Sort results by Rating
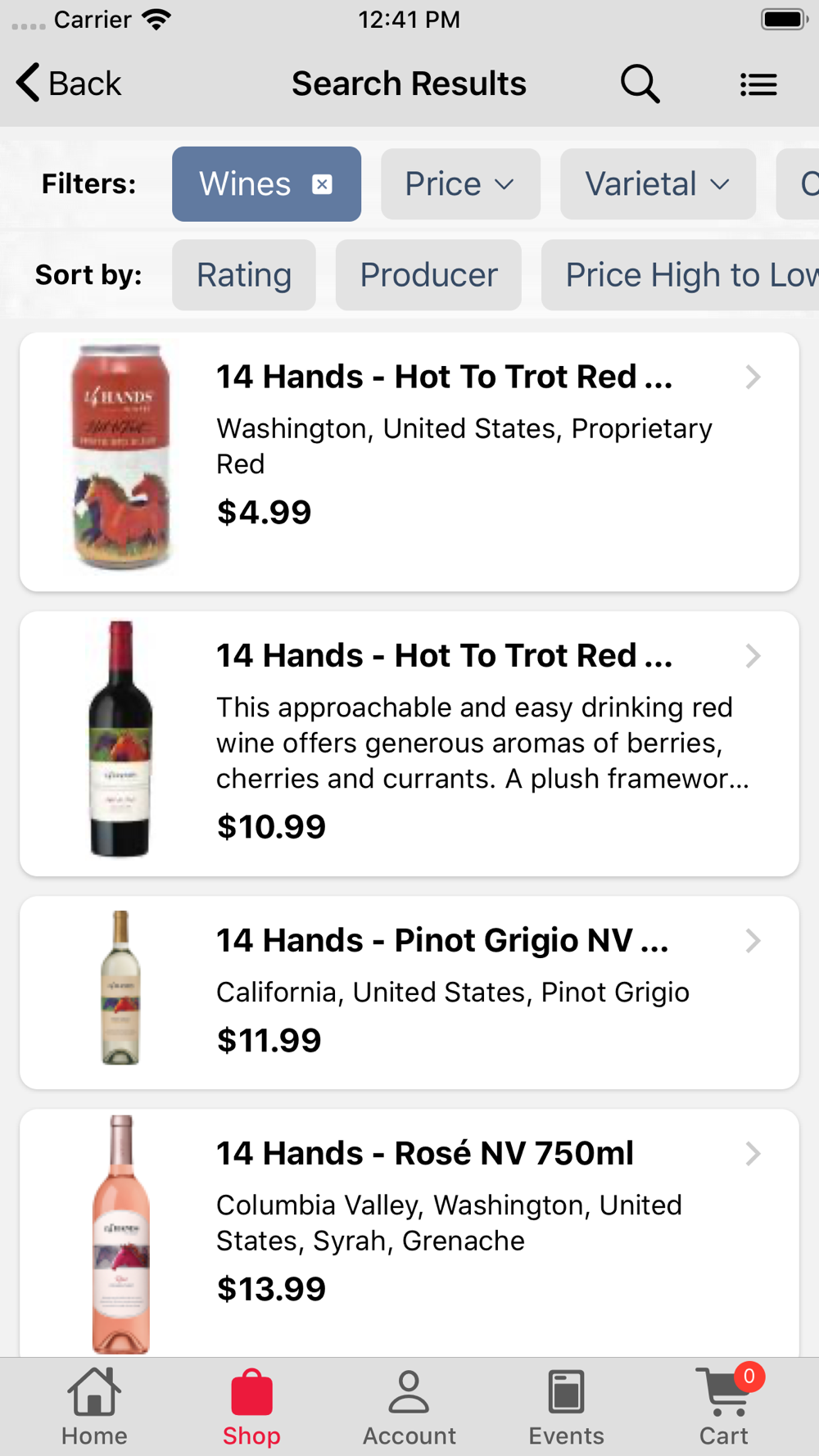 coord(244,275)
